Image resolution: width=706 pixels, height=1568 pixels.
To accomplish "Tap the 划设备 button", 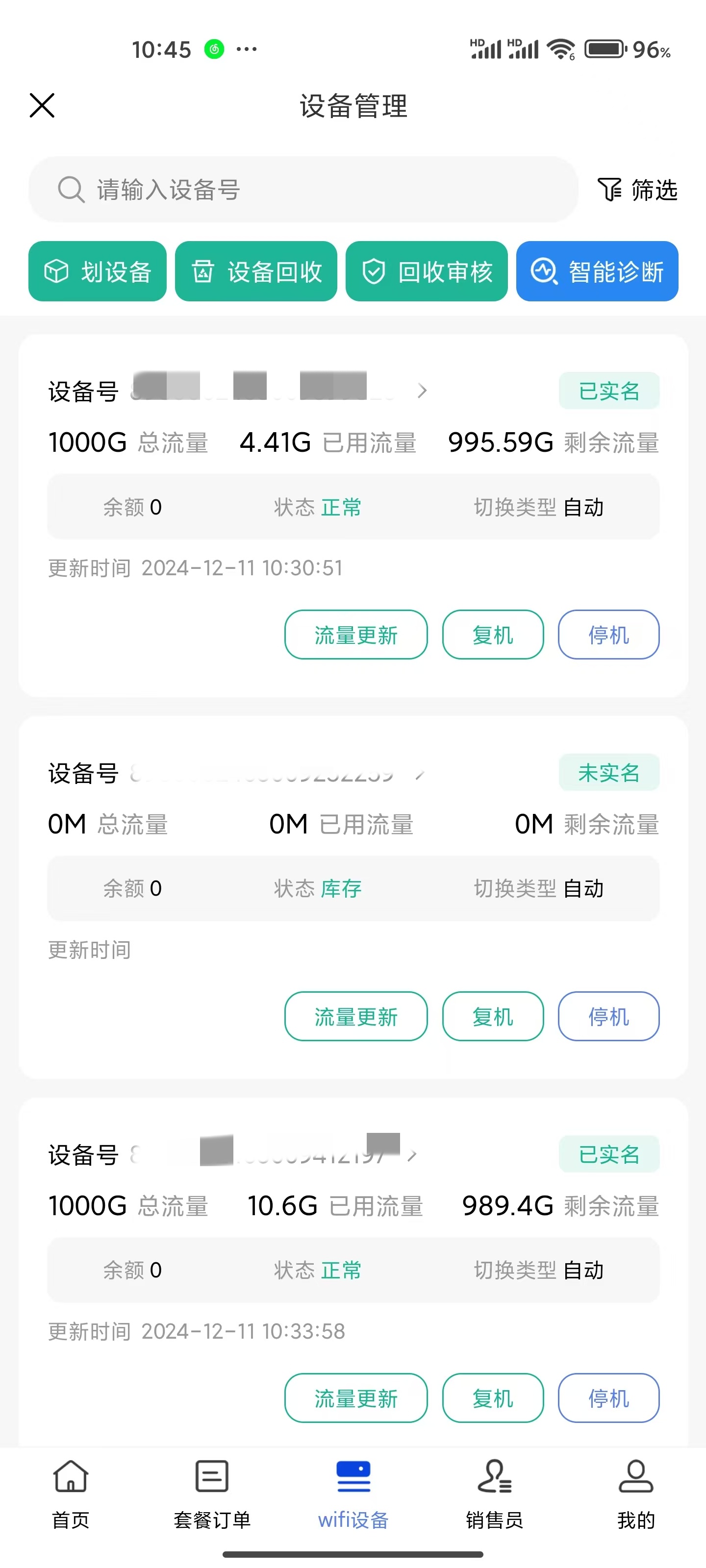I will click(x=98, y=271).
